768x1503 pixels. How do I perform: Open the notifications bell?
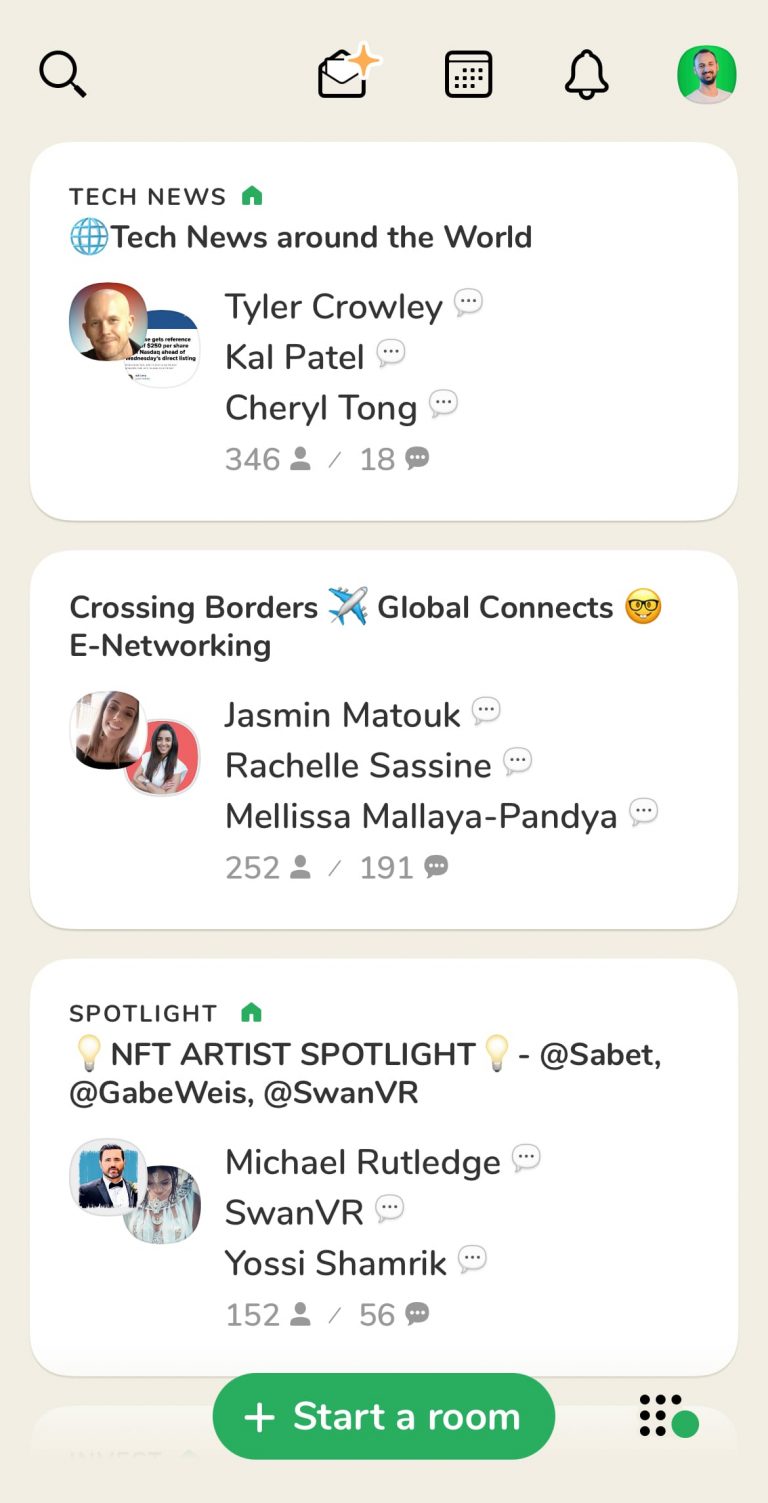click(x=586, y=74)
